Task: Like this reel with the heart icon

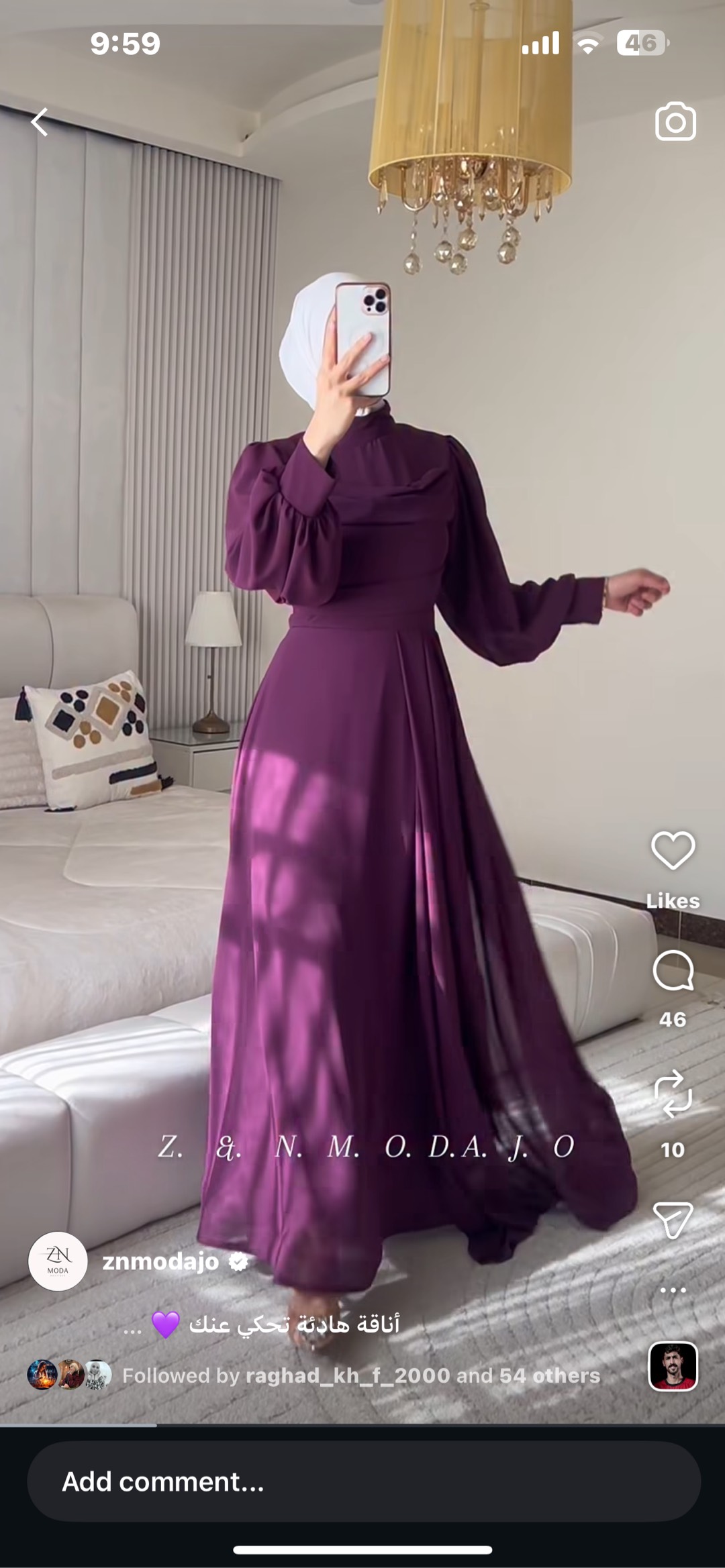Action: pos(673,851)
